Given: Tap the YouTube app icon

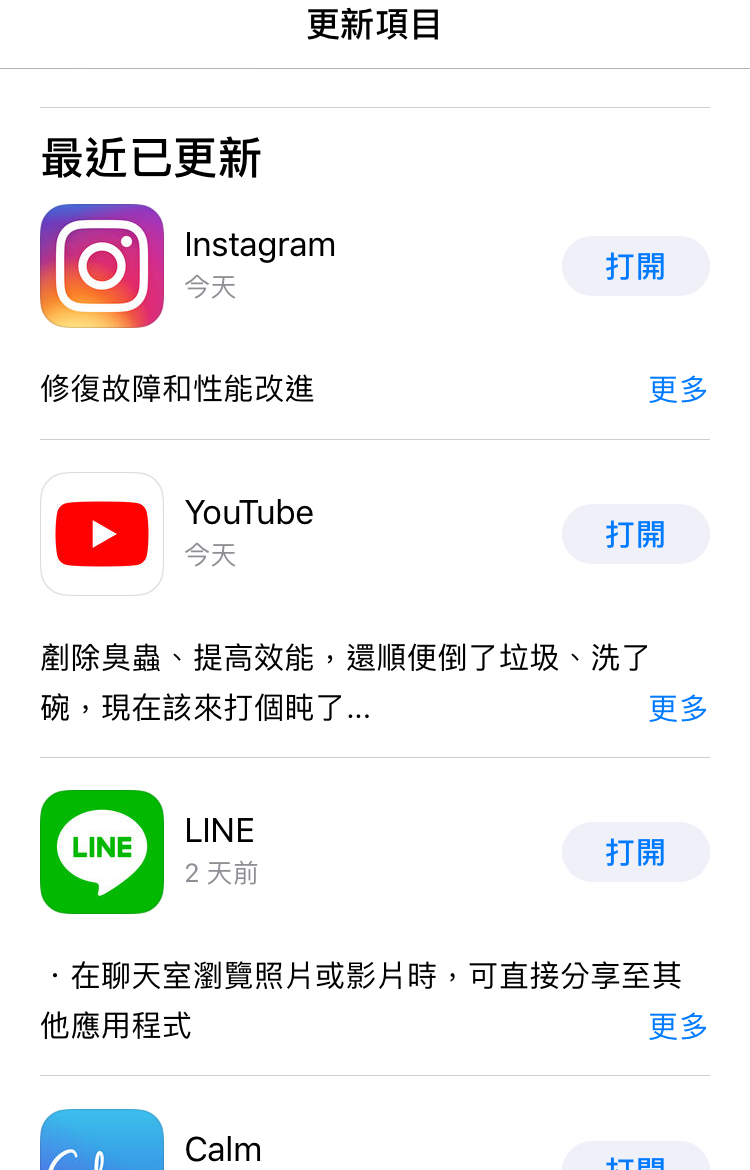Looking at the screenshot, I should (x=102, y=534).
